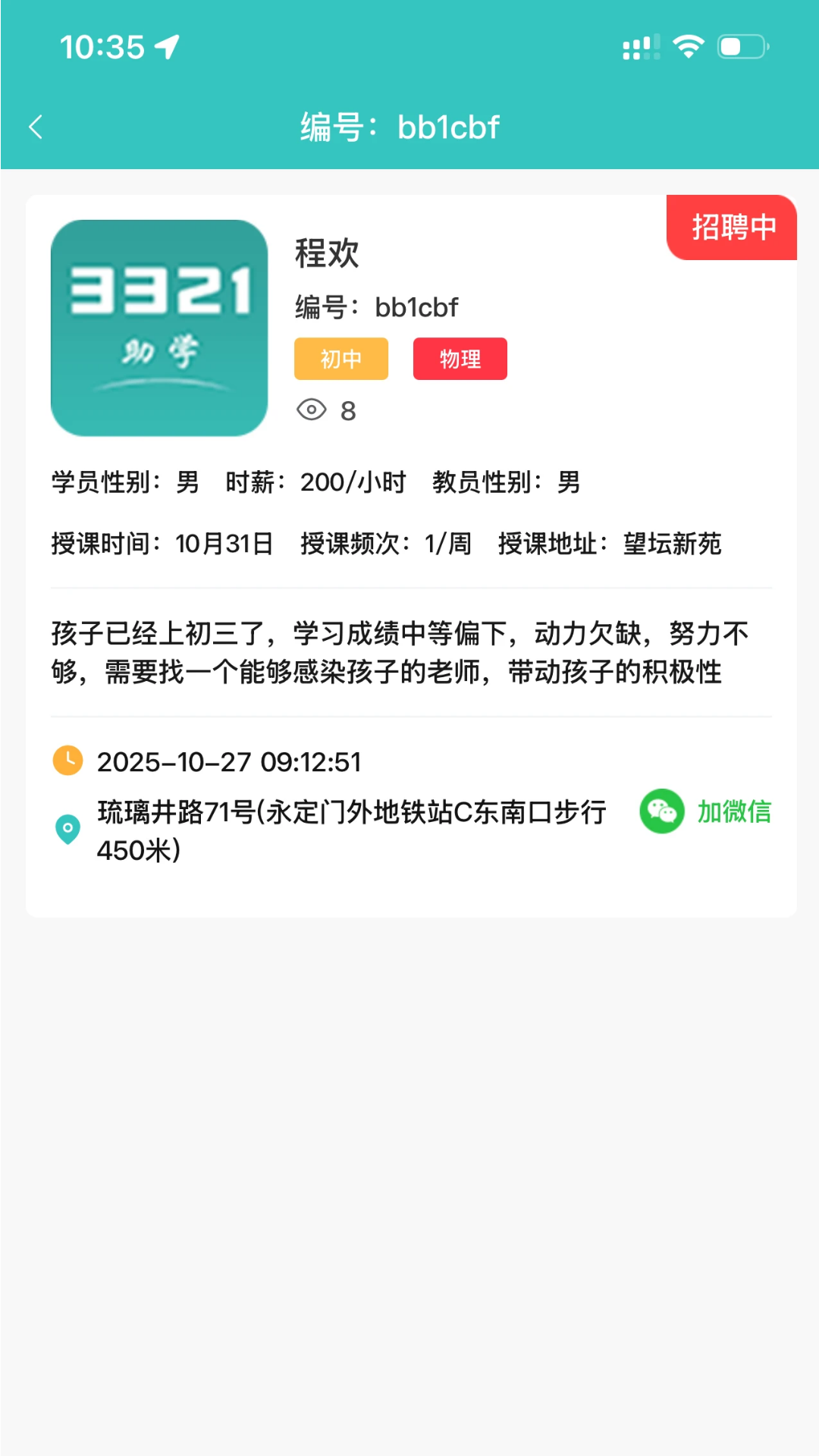The height and width of the screenshot is (1456, 819).
Task: Tap the eye view count icon
Action: [310, 409]
